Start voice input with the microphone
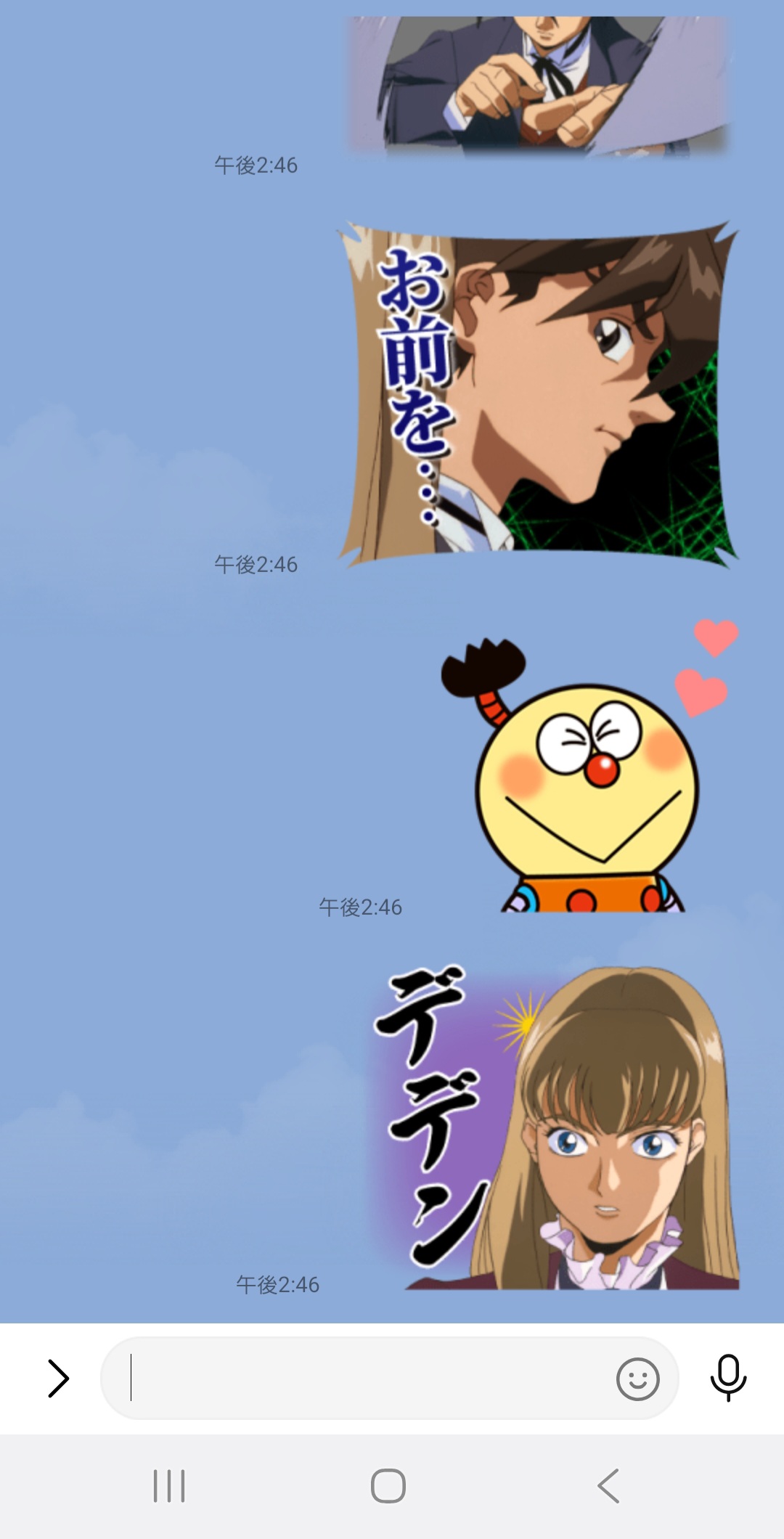784x1539 pixels. [728, 1377]
